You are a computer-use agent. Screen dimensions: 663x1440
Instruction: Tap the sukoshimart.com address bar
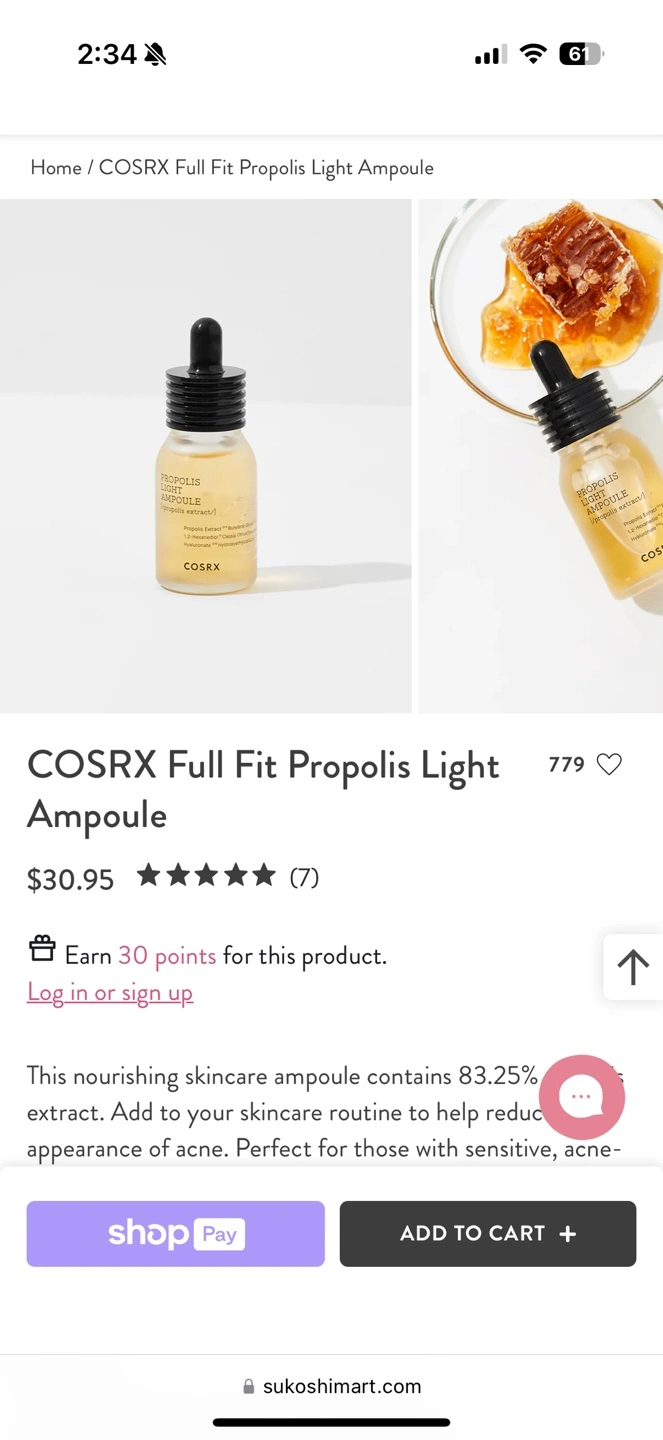coord(331,1386)
